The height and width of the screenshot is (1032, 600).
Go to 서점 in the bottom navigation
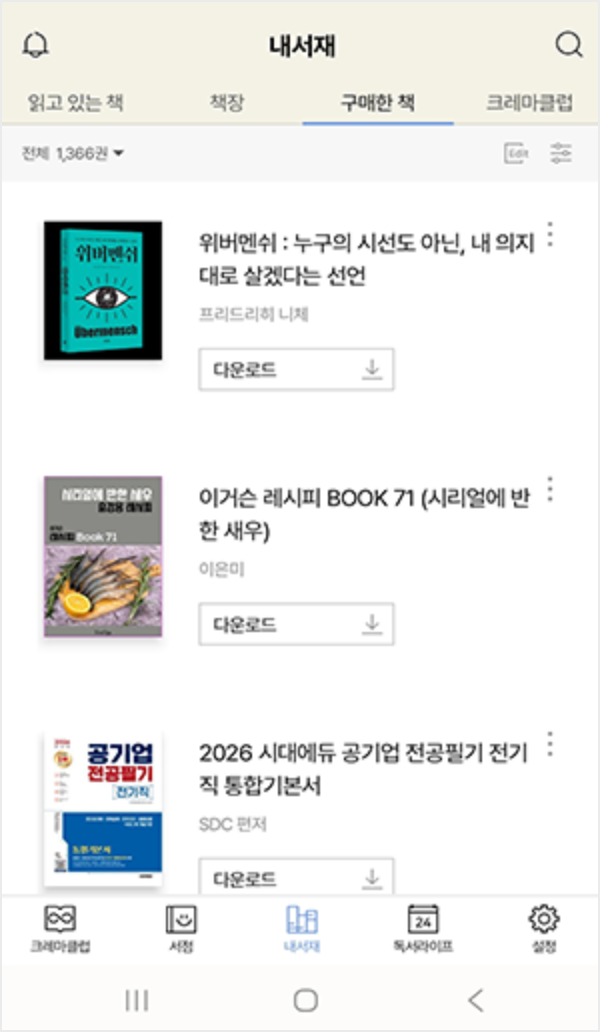pyautogui.click(x=181, y=929)
